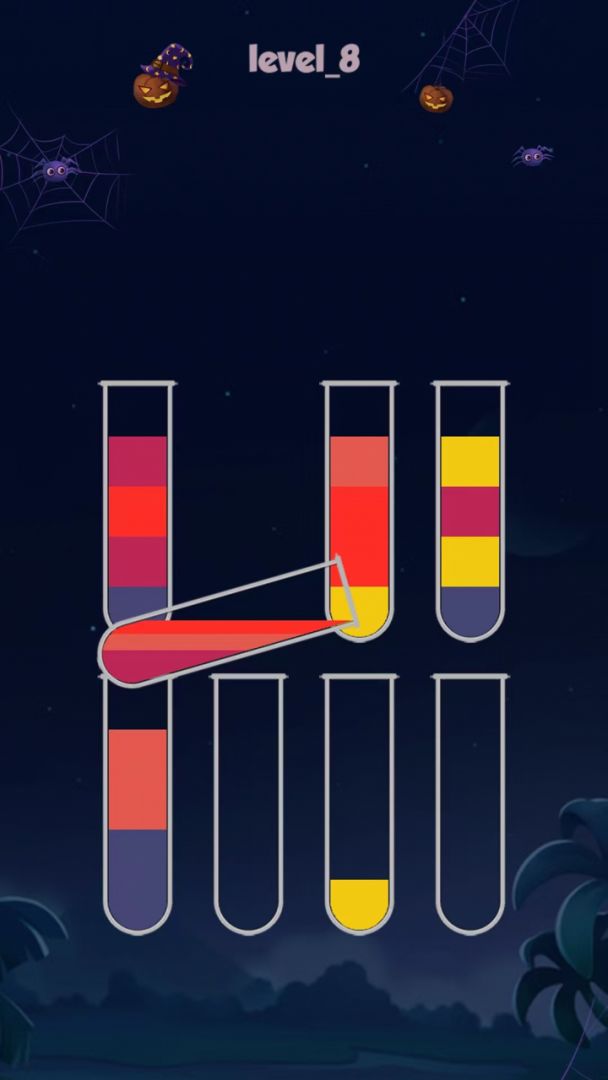The height and width of the screenshot is (1080, 608).
Task: Tap the empty tube between salmon-purple and yellow-only tubes
Action: (x=249, y=805)
